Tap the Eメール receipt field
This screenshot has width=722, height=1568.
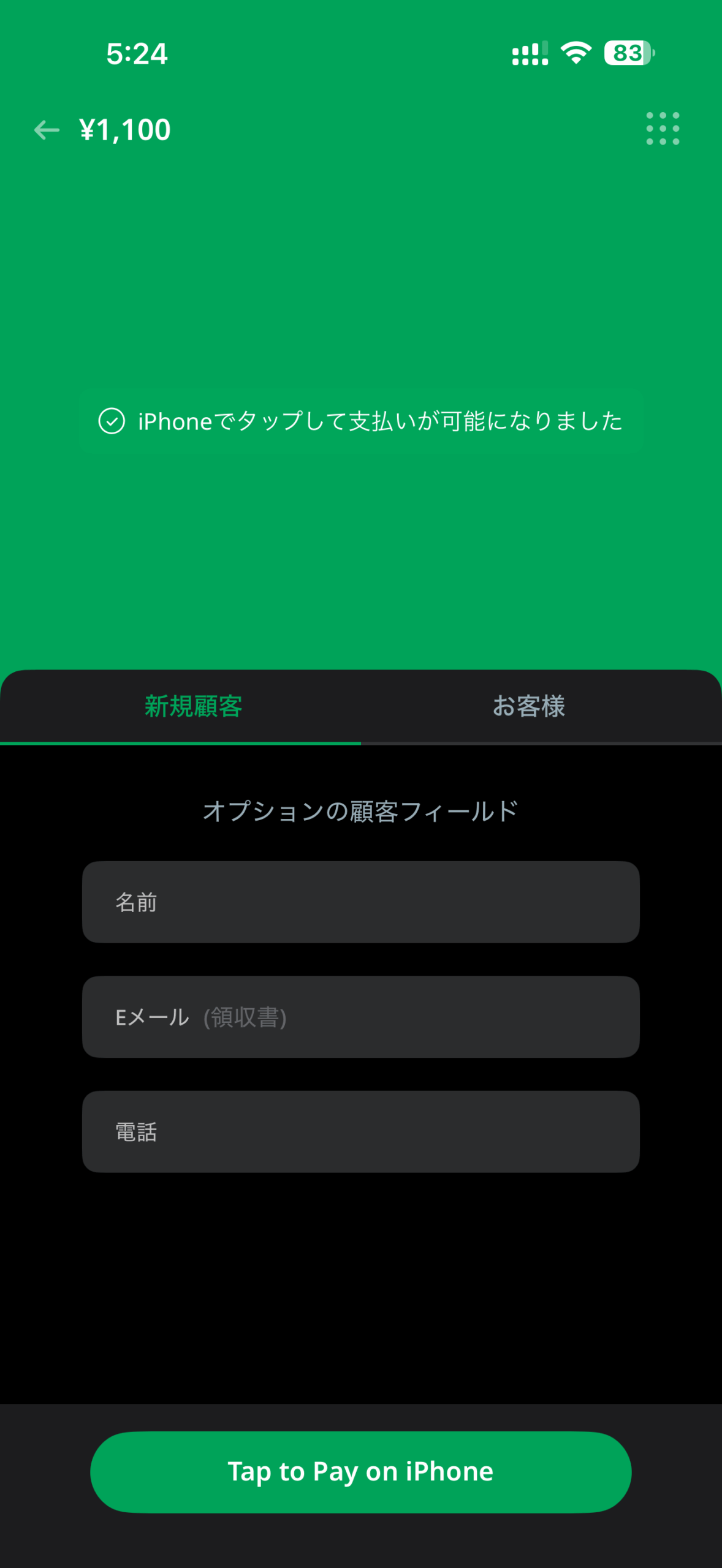(x=360, y=1017)
